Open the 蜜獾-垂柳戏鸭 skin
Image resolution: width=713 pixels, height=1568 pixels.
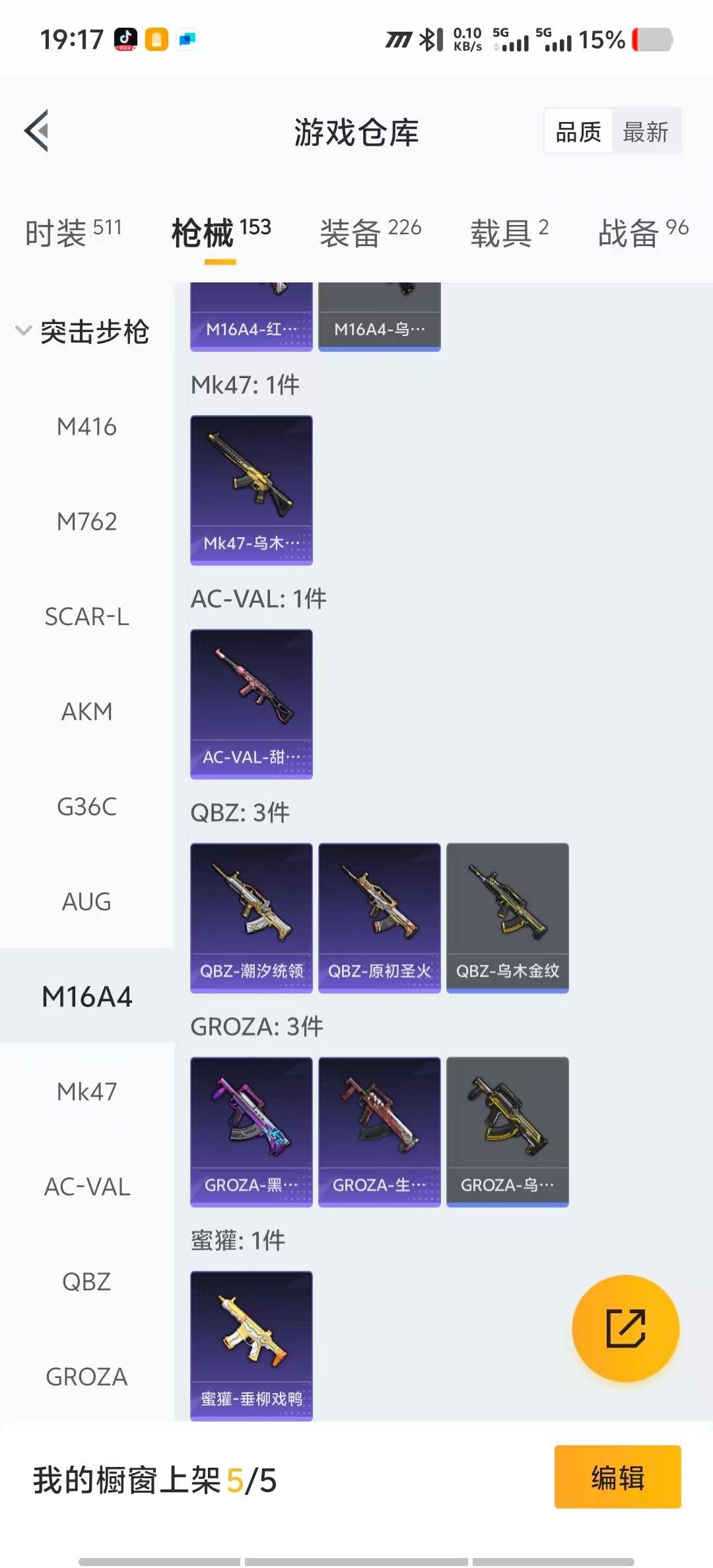pos(251,1344)
